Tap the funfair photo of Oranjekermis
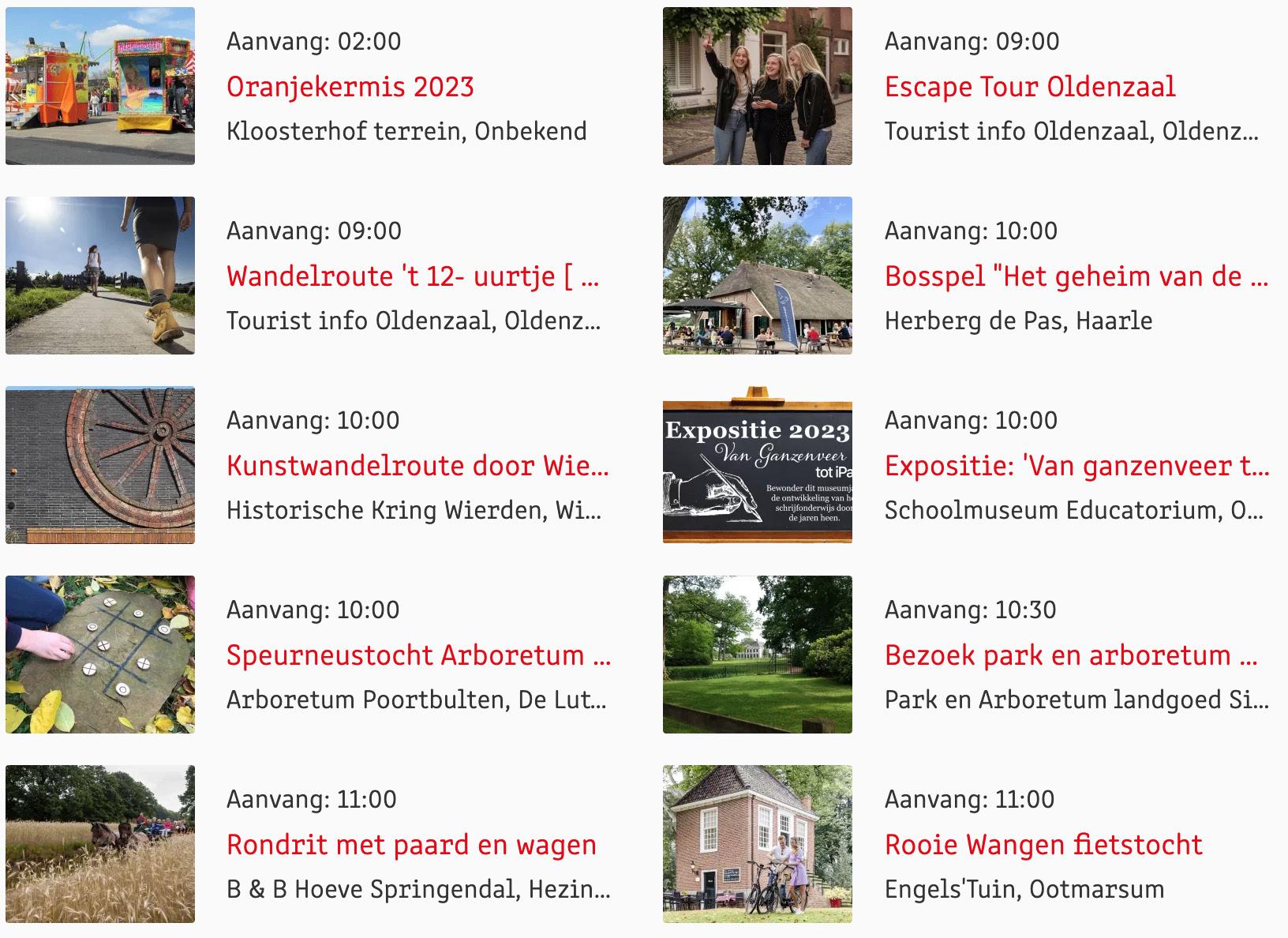This screenshot has width=1288, height=938. click(100, 86)
